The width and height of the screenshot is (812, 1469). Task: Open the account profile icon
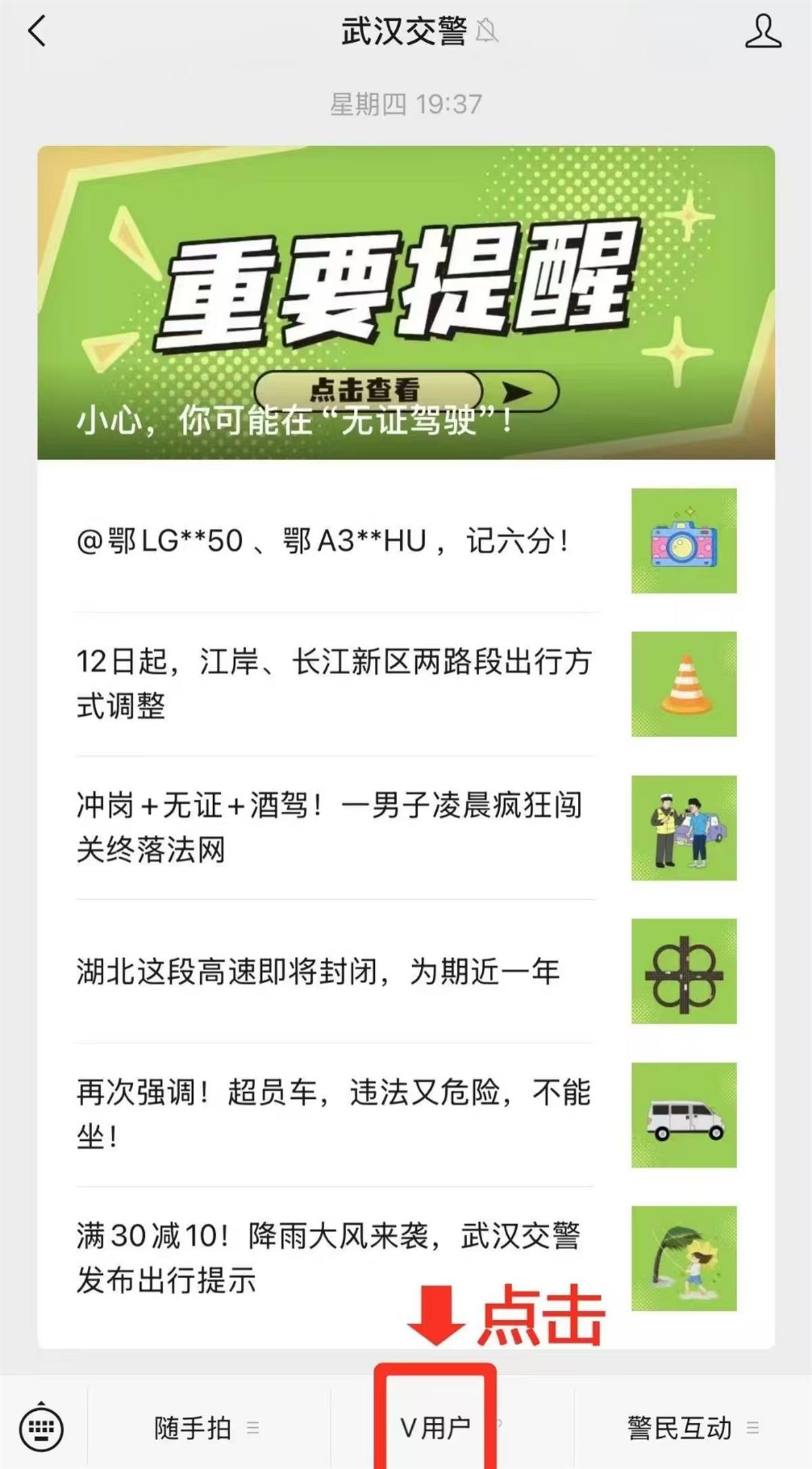pyautogui.click(x=763, y=32)
